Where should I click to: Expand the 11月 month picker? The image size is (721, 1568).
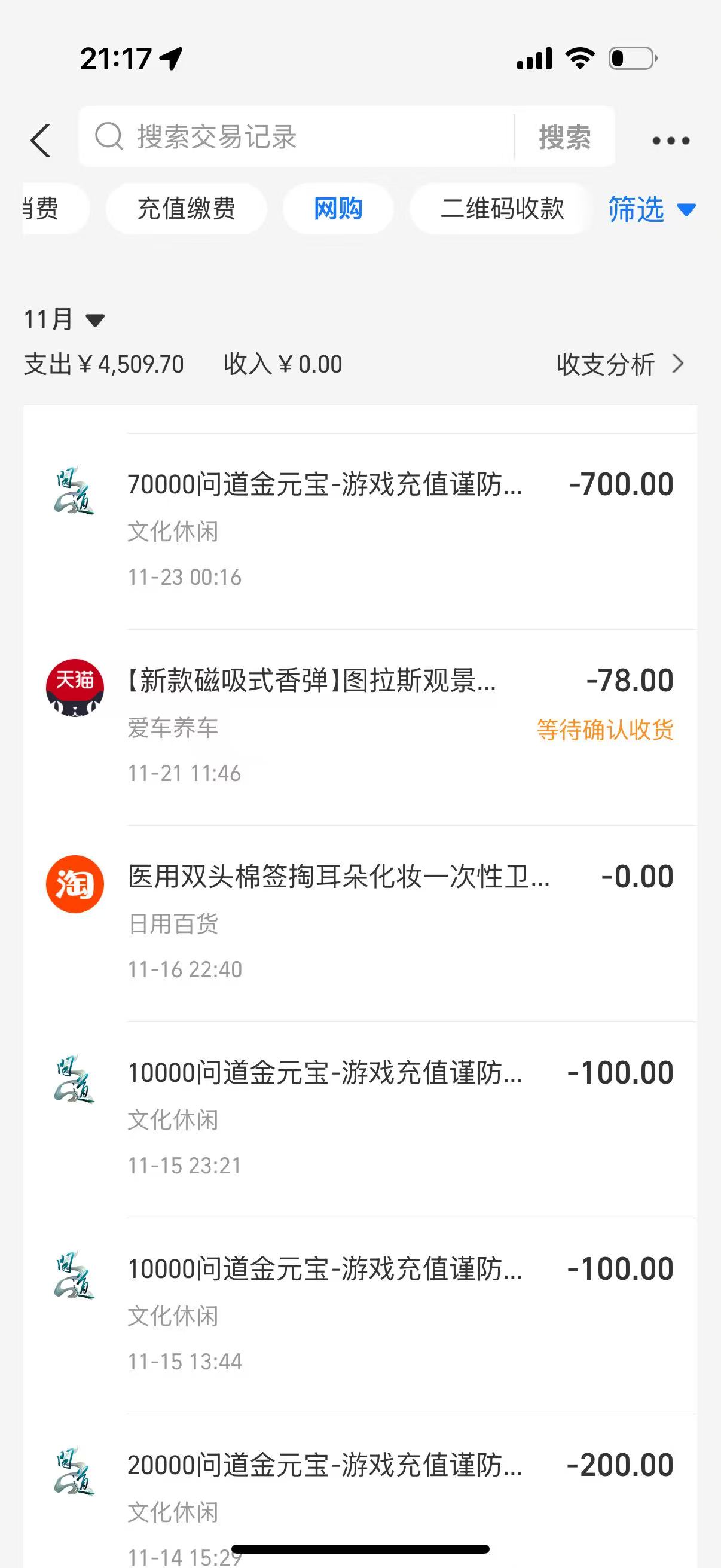64,319
